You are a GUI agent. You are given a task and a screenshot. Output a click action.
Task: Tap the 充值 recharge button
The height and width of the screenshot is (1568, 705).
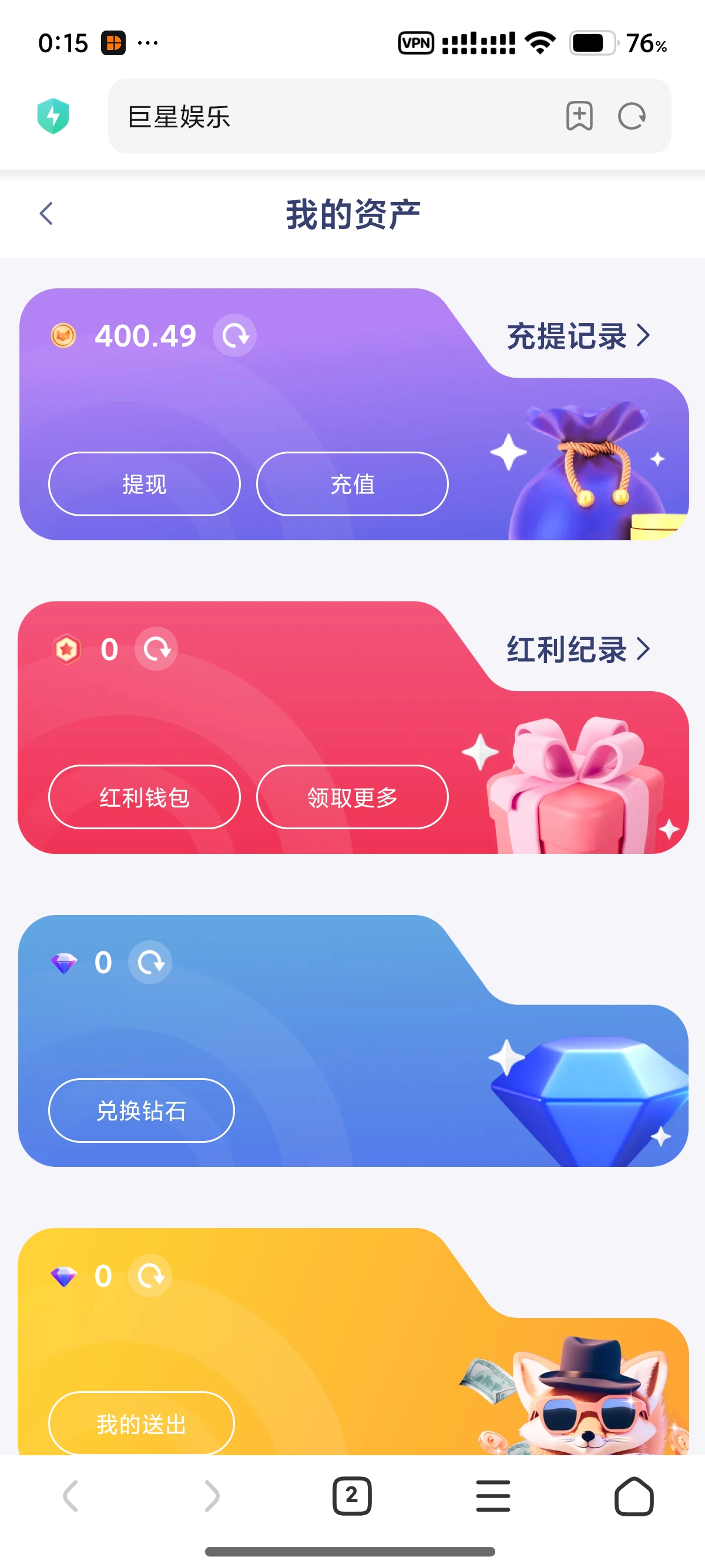tap(352, 484)
